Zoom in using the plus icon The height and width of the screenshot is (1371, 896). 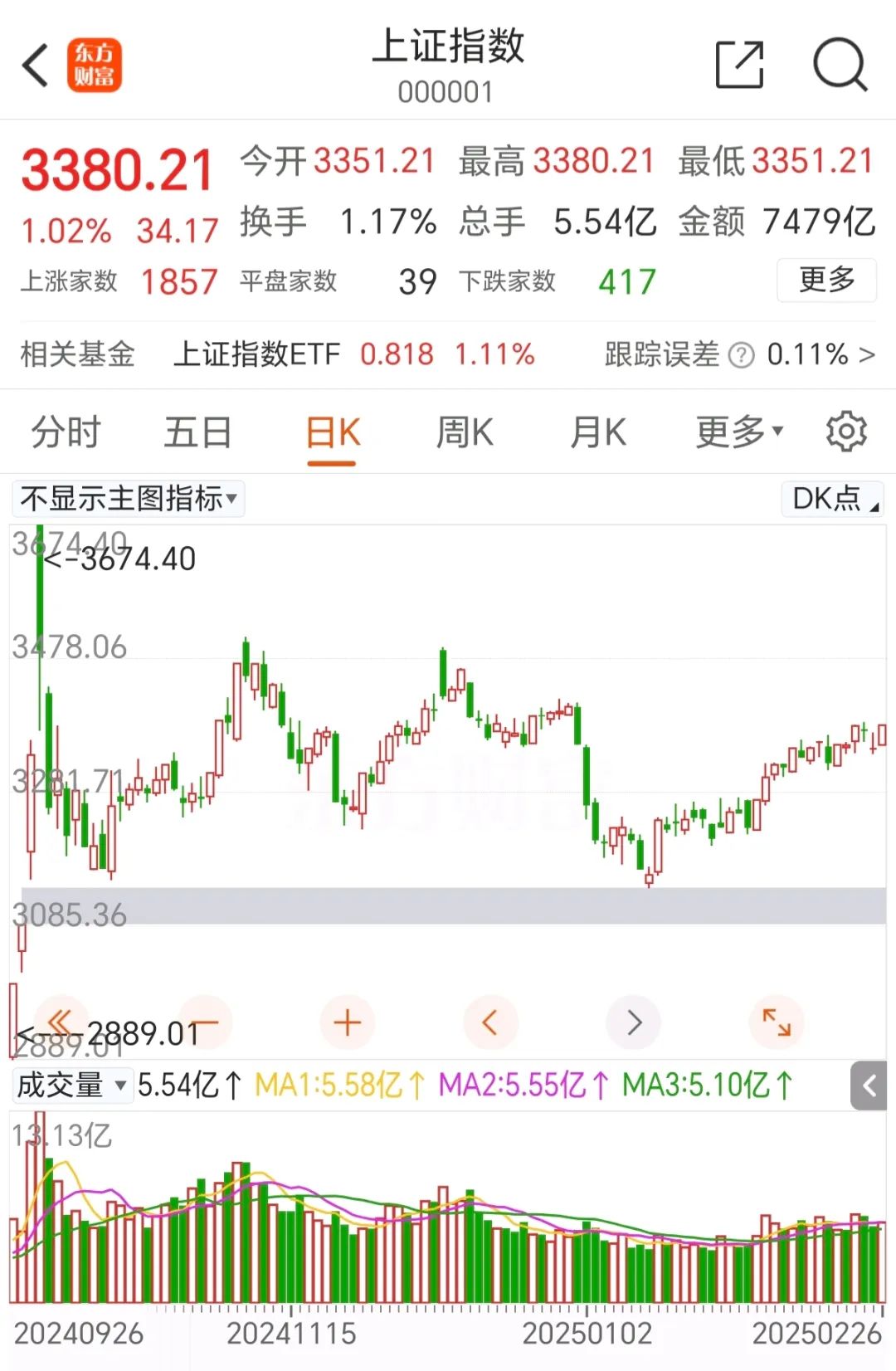[347, 1022]
